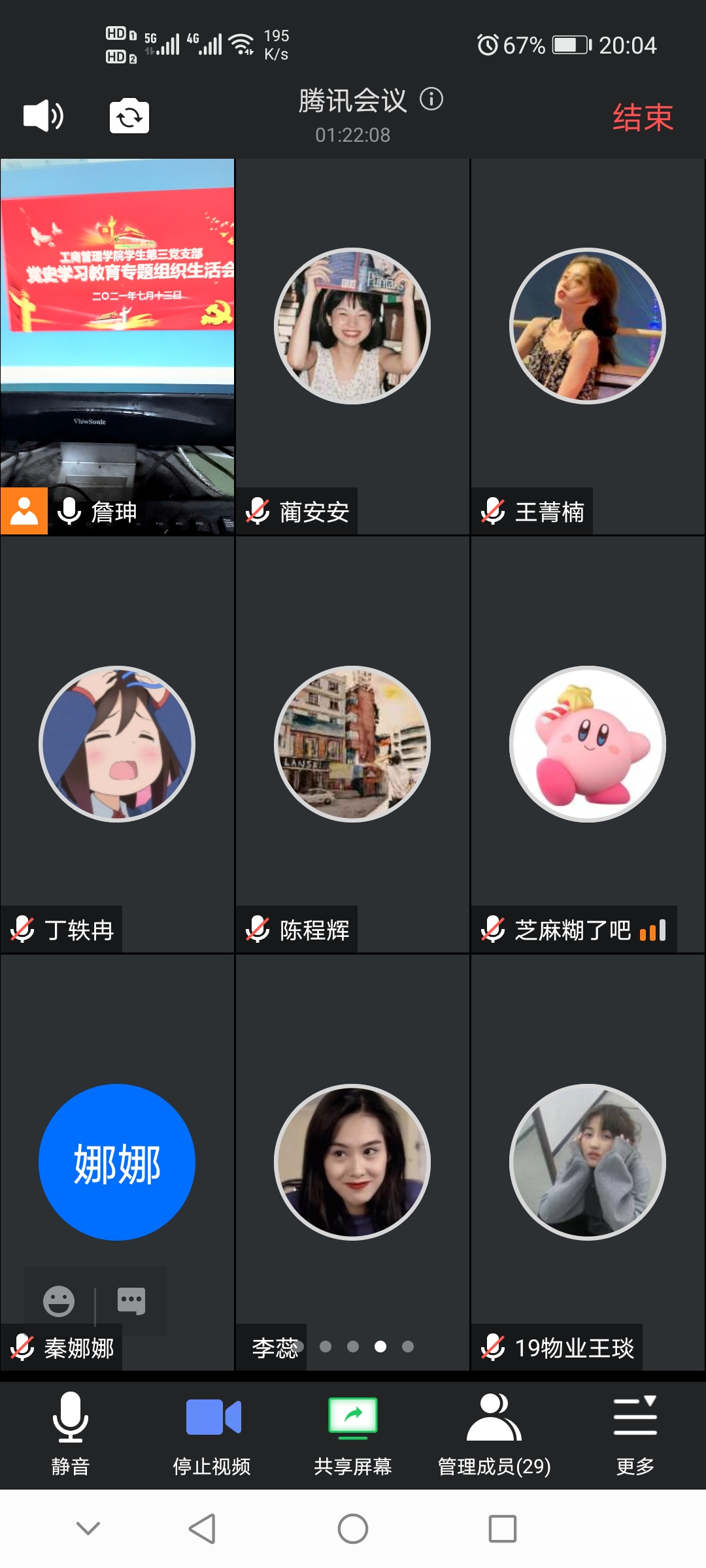
Task: Hide navigation bar with the down chevron
Action: (x=88, y=1528)
